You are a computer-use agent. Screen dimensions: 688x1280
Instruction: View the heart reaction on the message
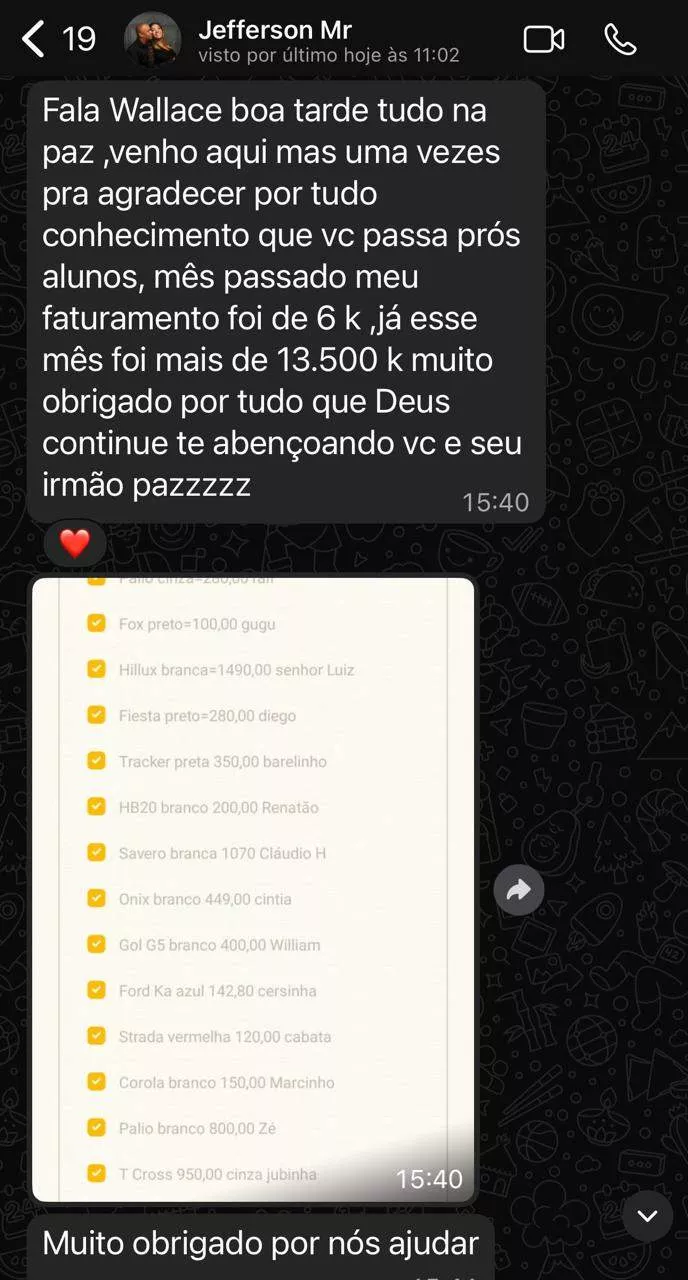[75, 544]
